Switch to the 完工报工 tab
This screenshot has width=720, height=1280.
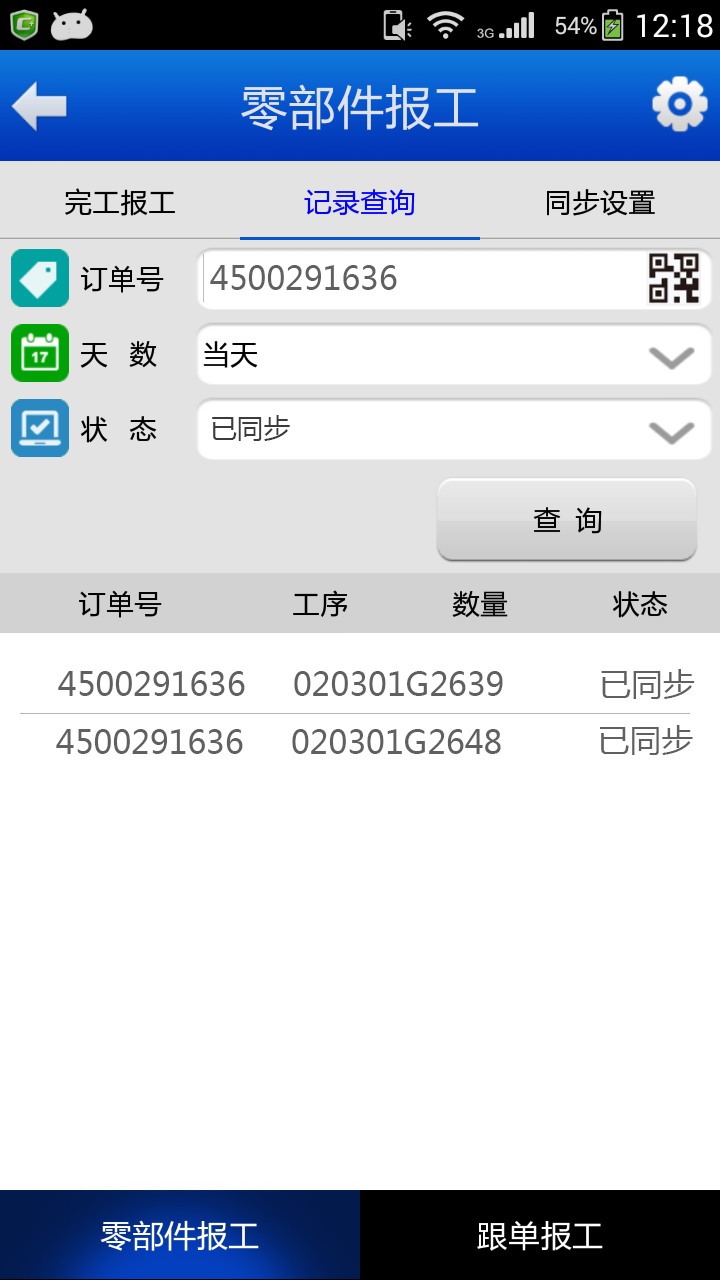click(120, 203)
